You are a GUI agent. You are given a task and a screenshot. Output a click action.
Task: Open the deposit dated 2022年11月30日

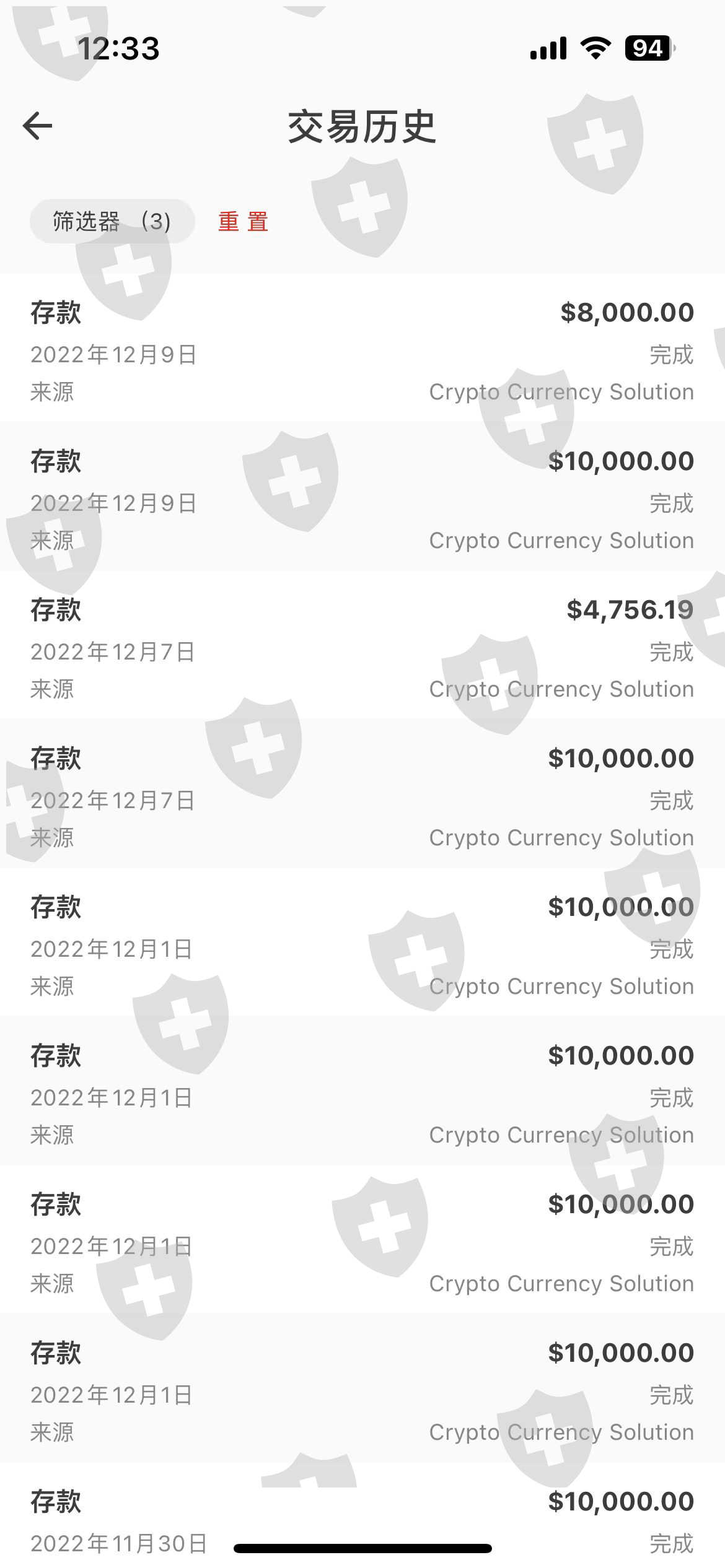[x=362, y=1517]
